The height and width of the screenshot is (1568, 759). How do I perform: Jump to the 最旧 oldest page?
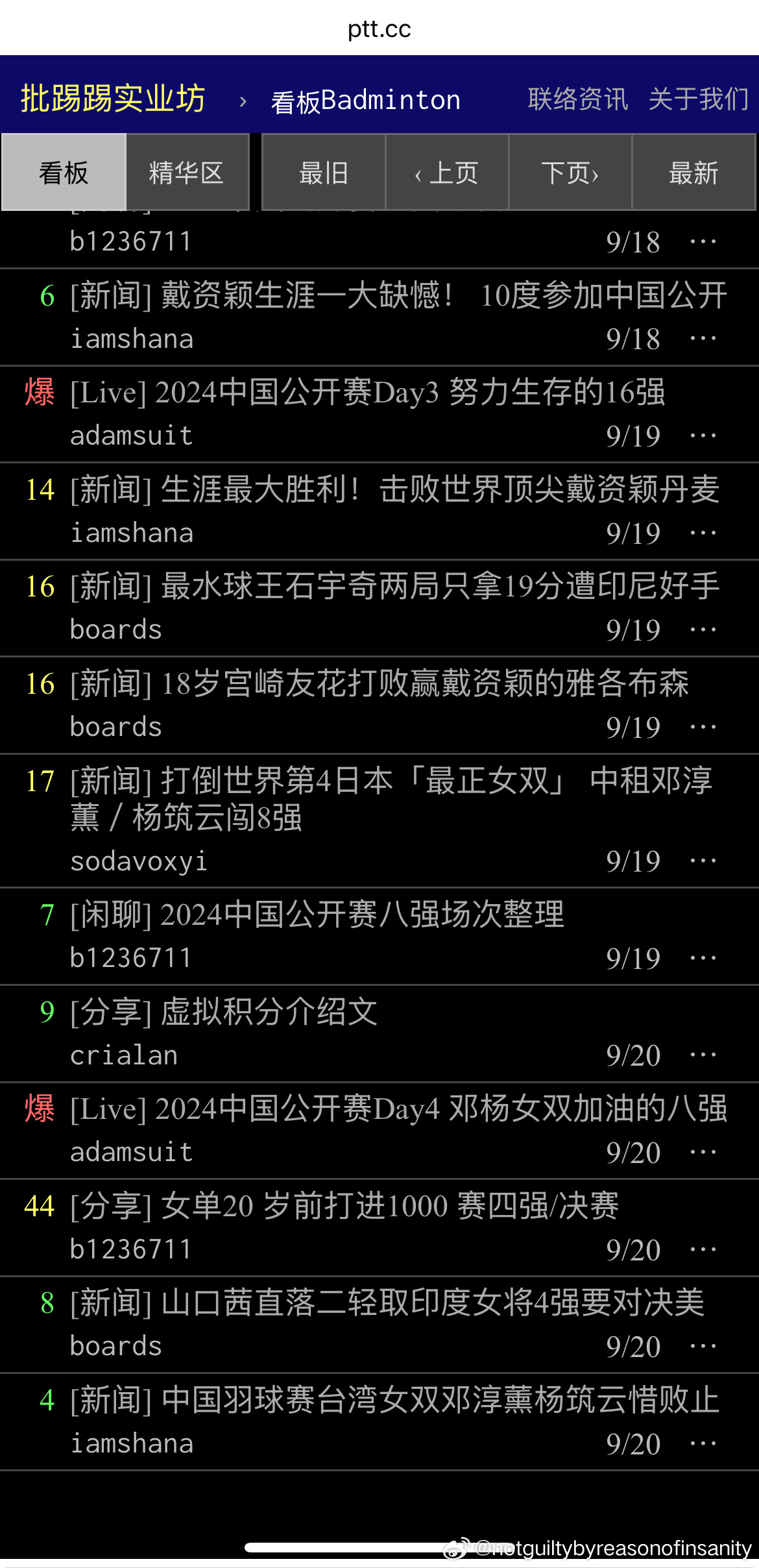[x=324, y=173]
